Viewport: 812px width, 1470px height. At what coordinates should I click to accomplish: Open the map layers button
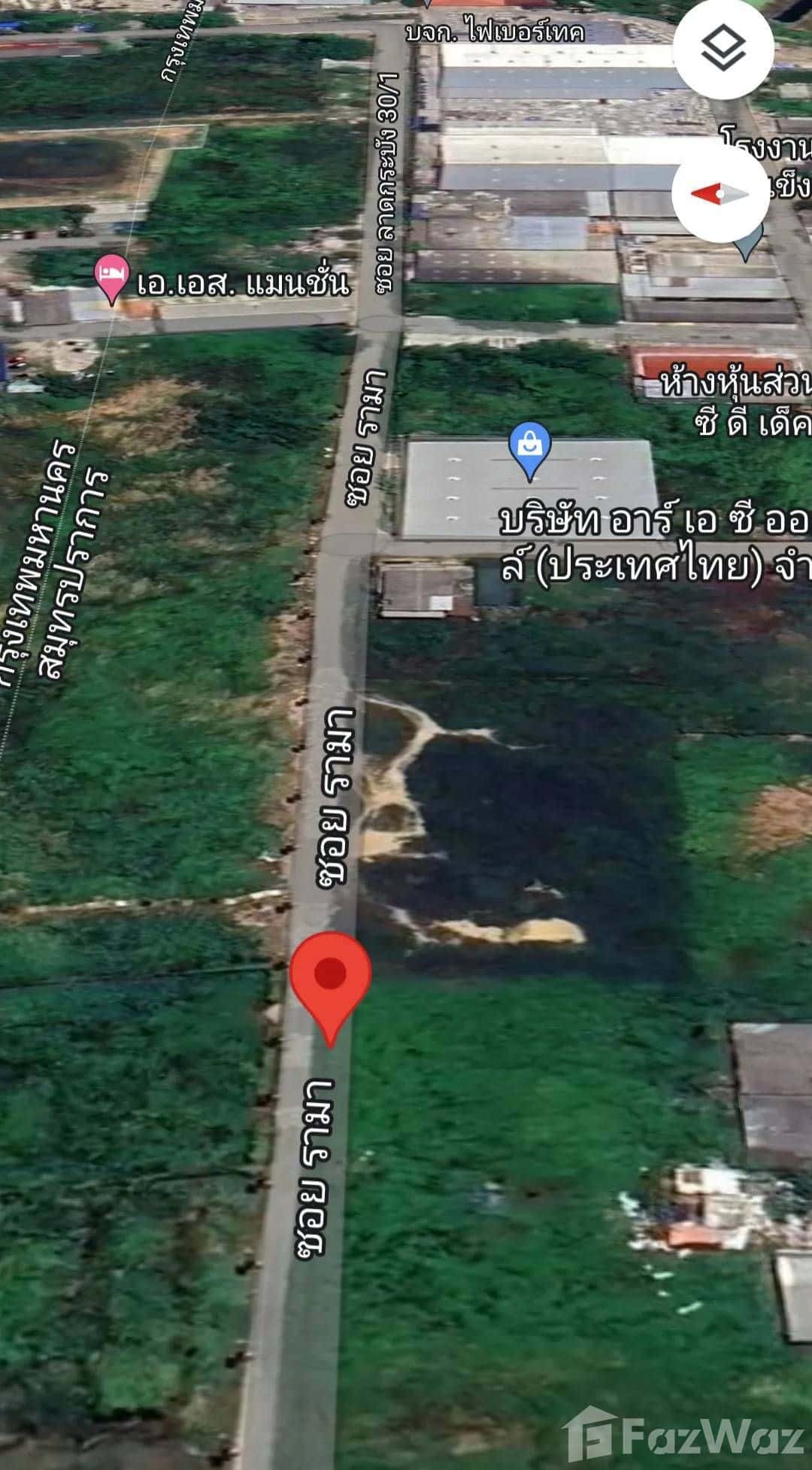[723, 48]
